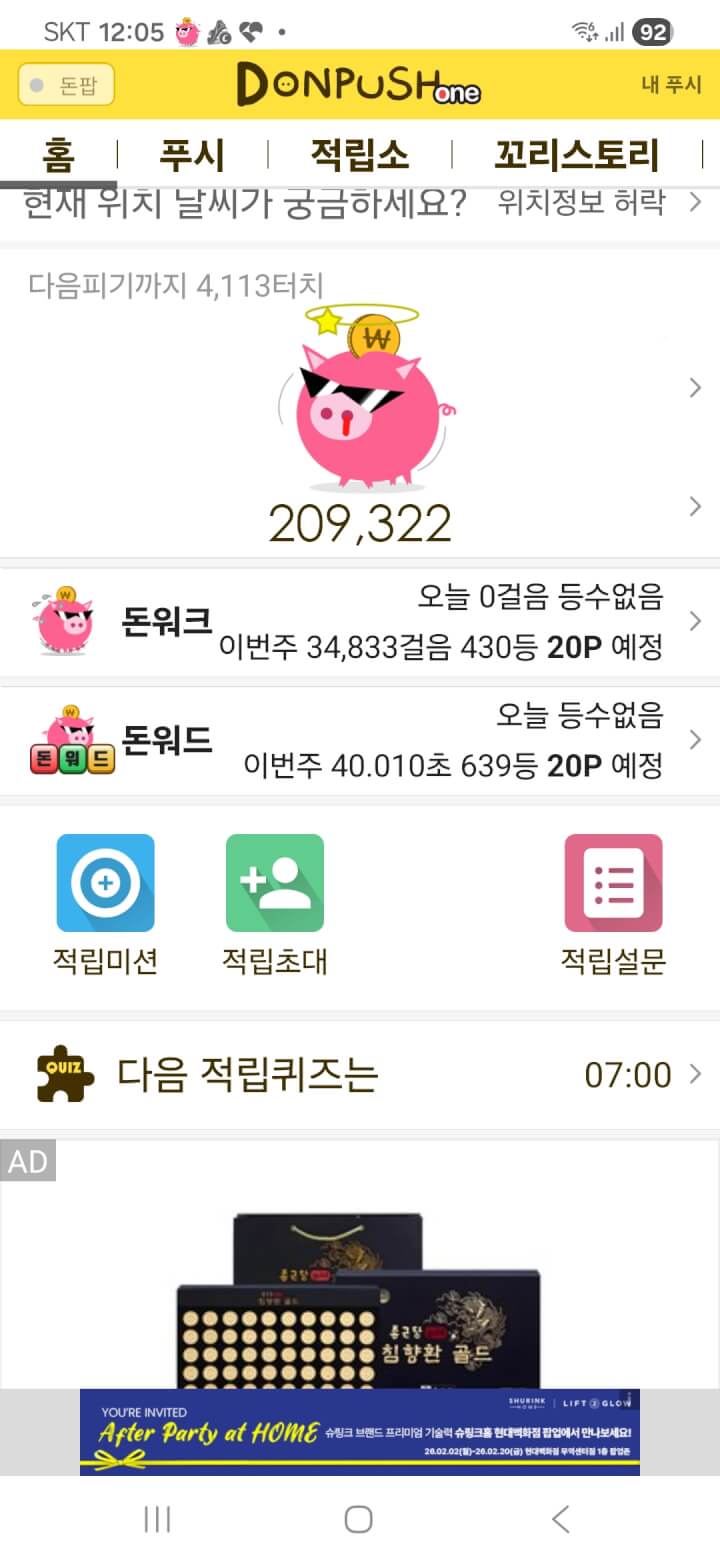Open the 다음 적립퀴즈는 row
The height and width of the screenshot is (1560, 720).
tap(360, 1075)
